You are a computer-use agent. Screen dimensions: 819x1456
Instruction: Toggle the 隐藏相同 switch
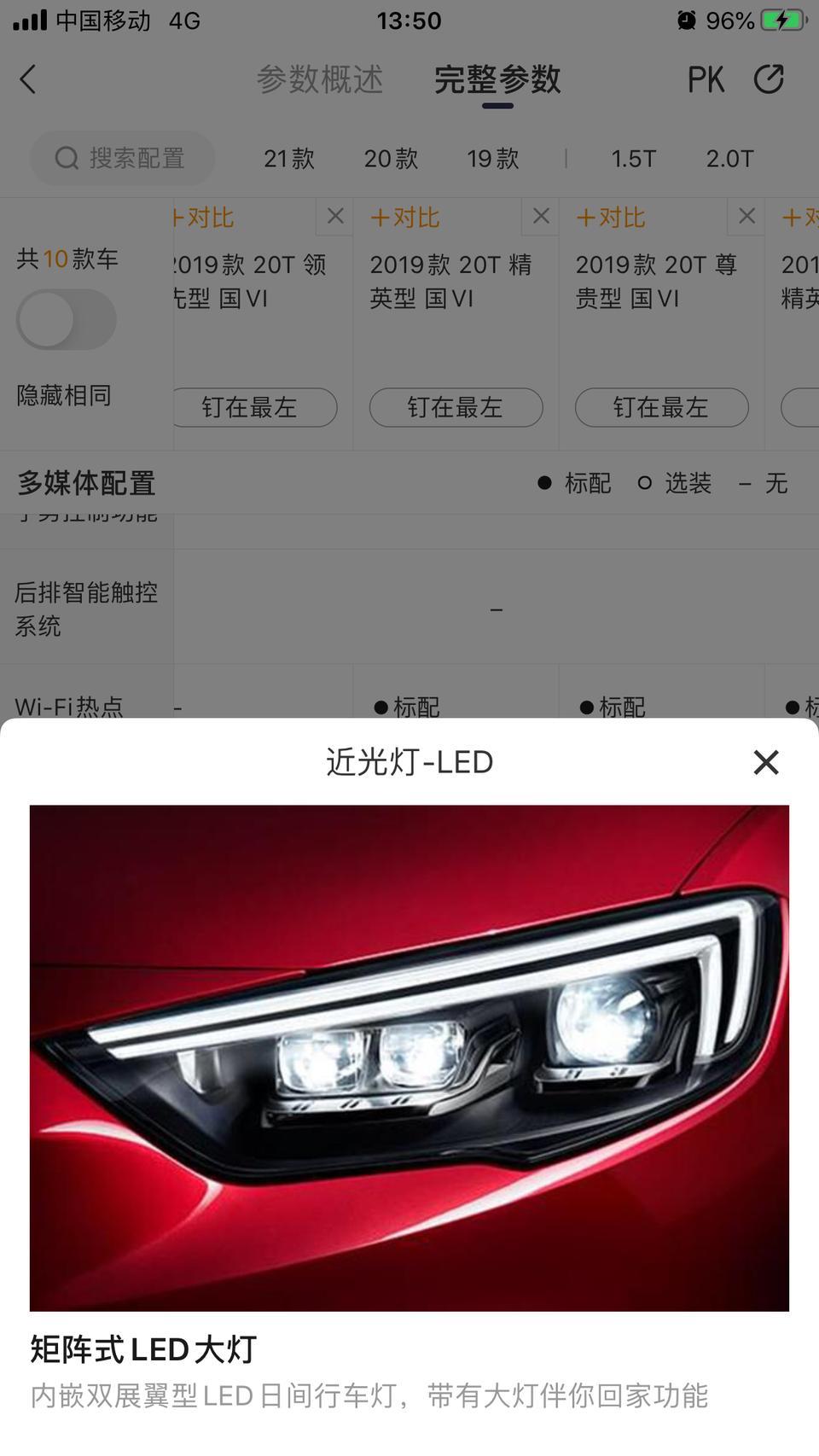click(66, 320)
